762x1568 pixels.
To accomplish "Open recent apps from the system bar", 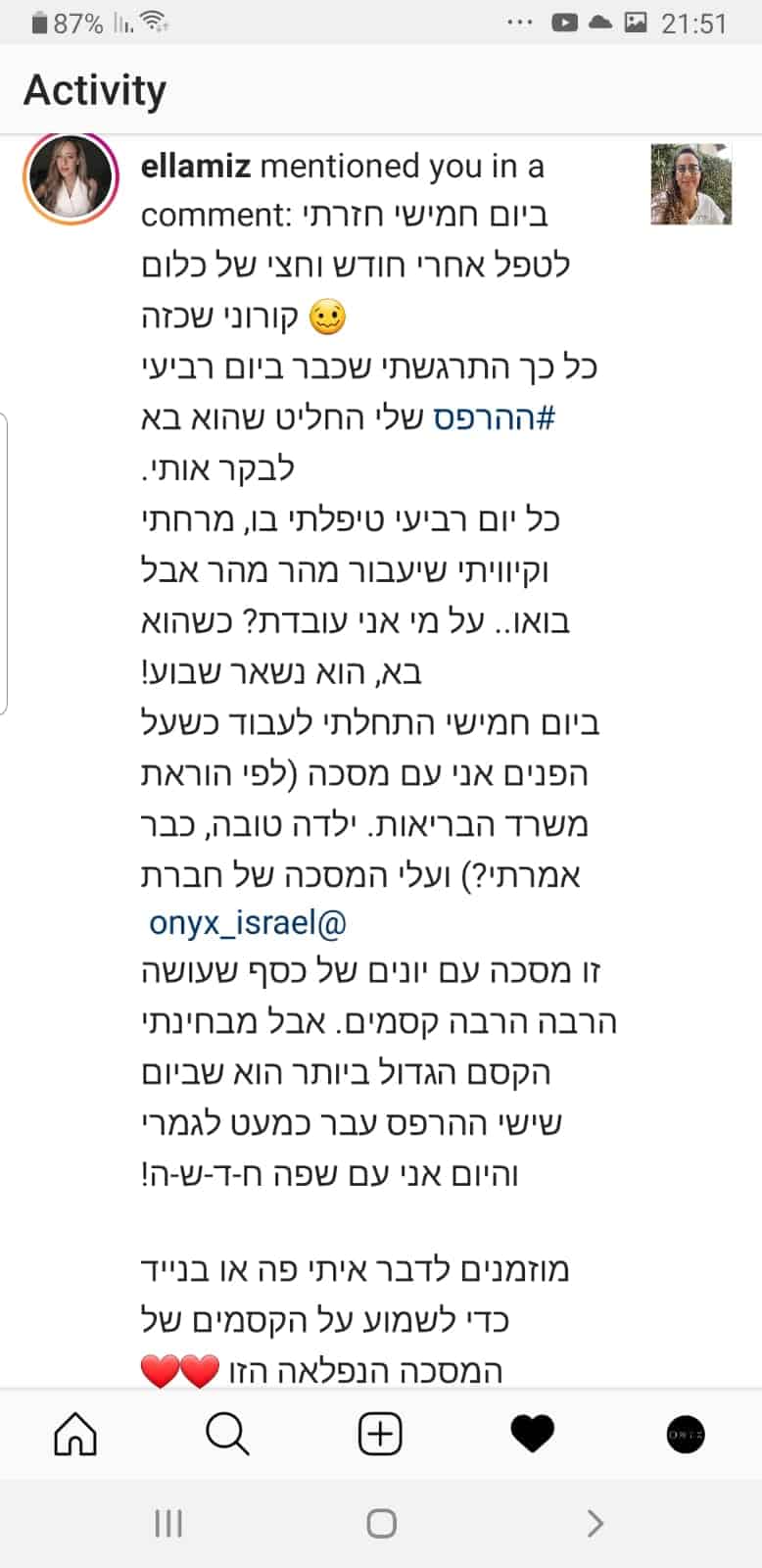I will click(x=168, y=1523).
